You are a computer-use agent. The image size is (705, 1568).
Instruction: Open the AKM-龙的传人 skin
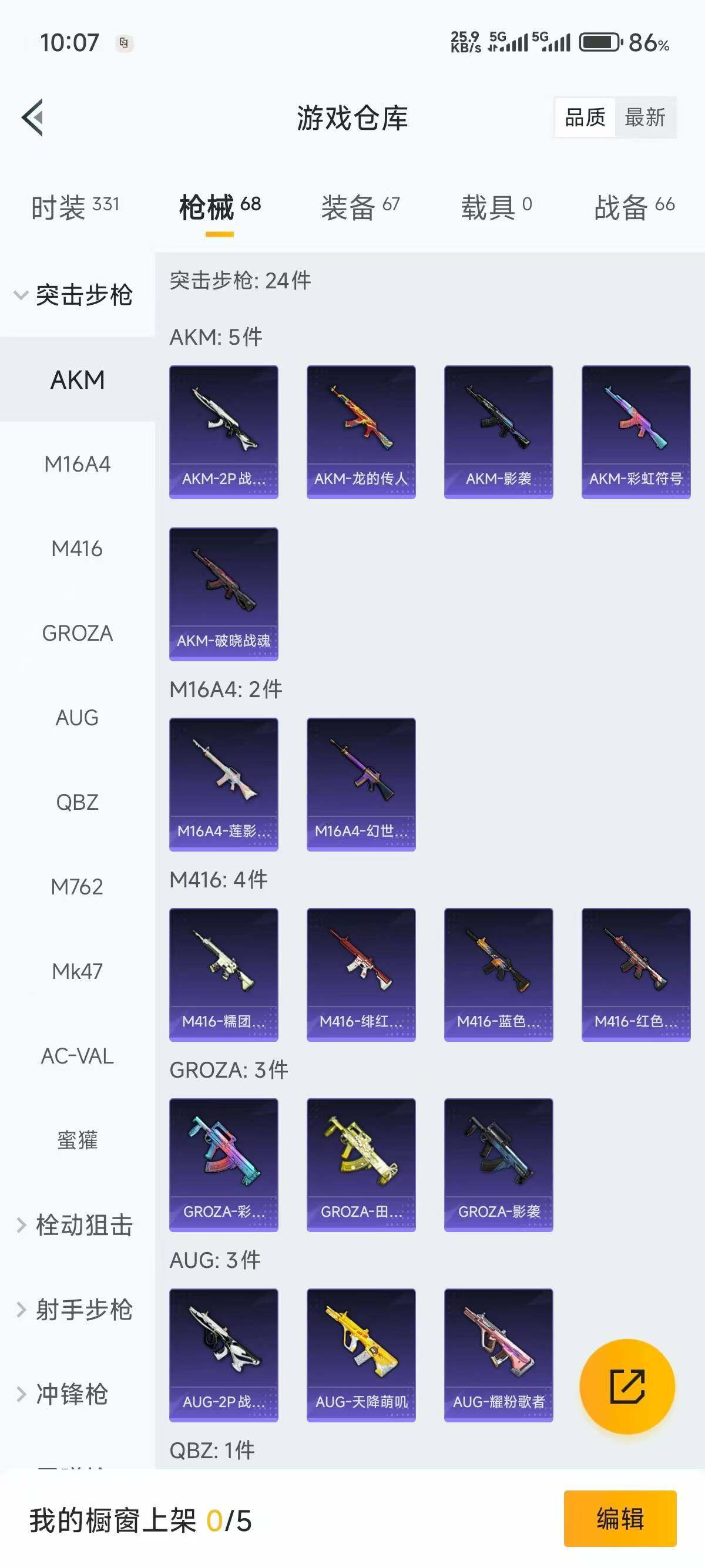361,432
